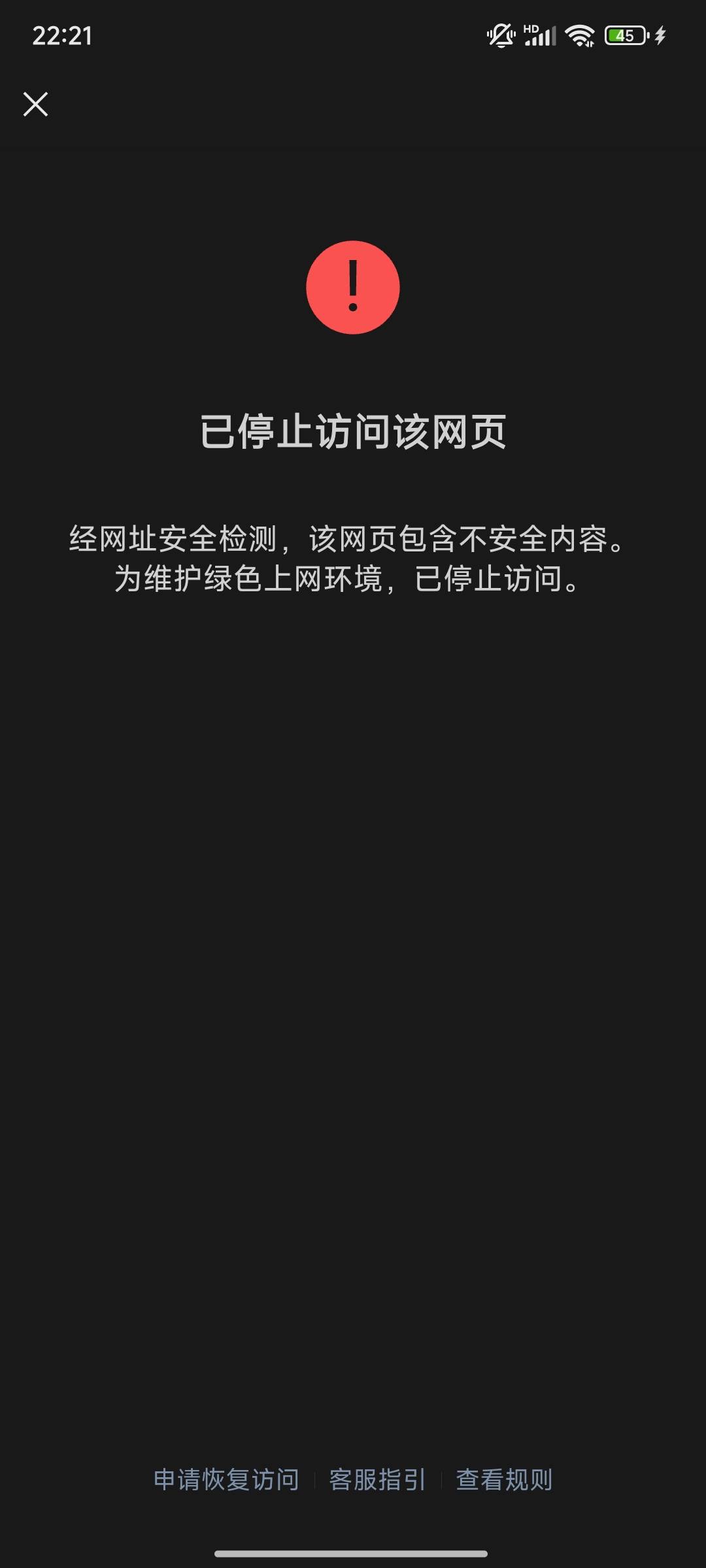Open the 客服指引 customer service guide

(377, 1480)
